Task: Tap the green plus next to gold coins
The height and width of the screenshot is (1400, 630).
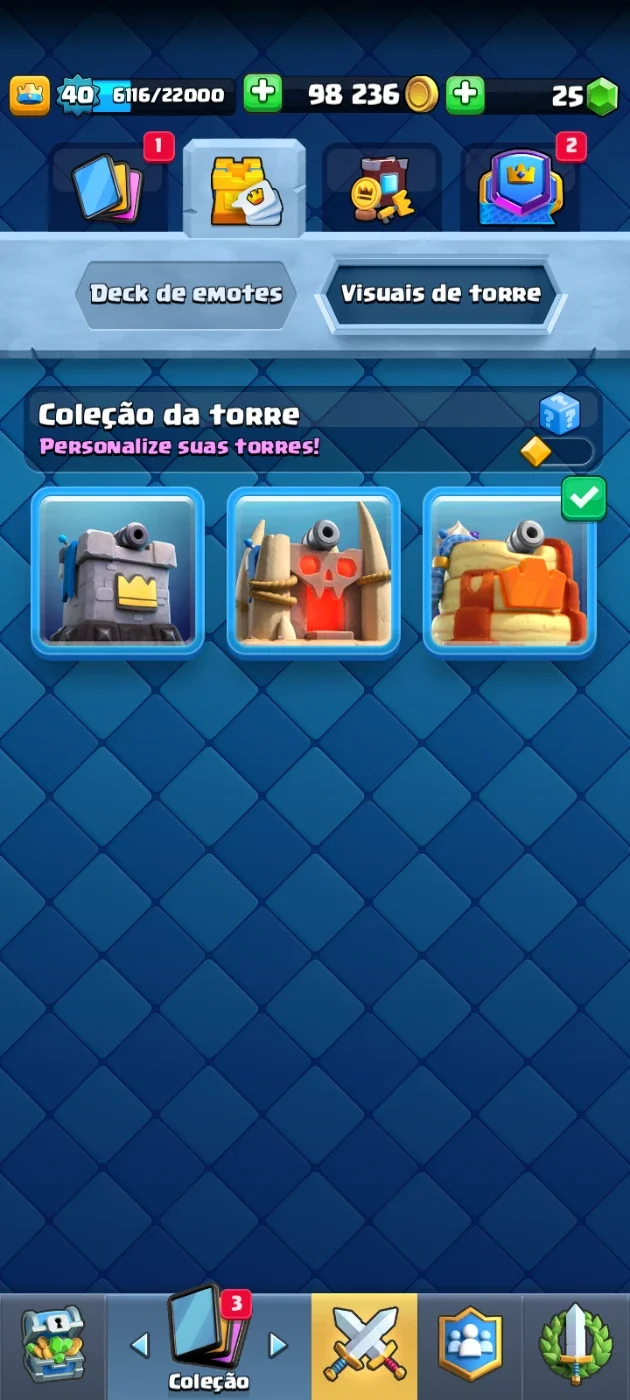Action: (263, 95)
